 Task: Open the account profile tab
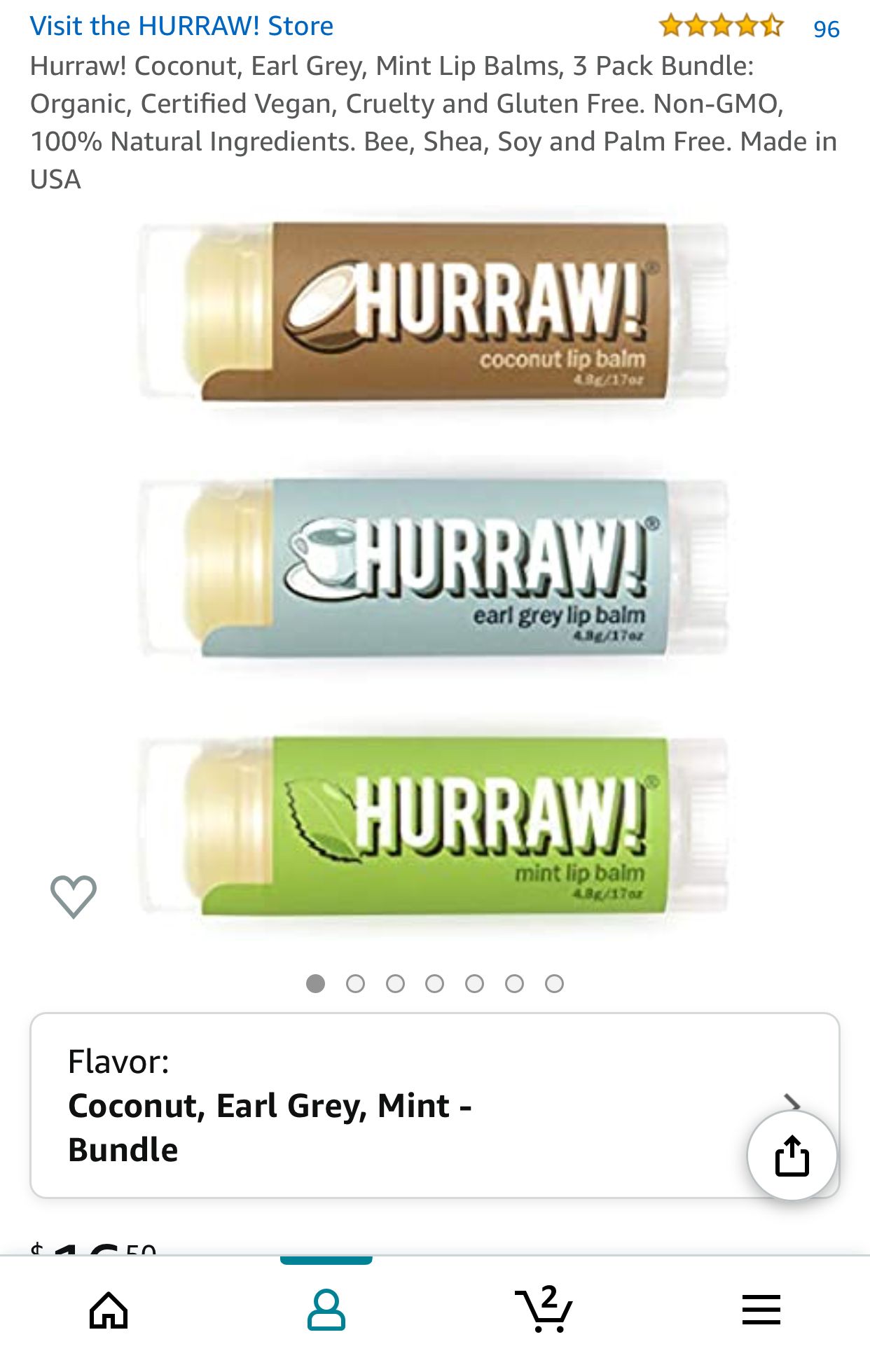[326, 1310]
